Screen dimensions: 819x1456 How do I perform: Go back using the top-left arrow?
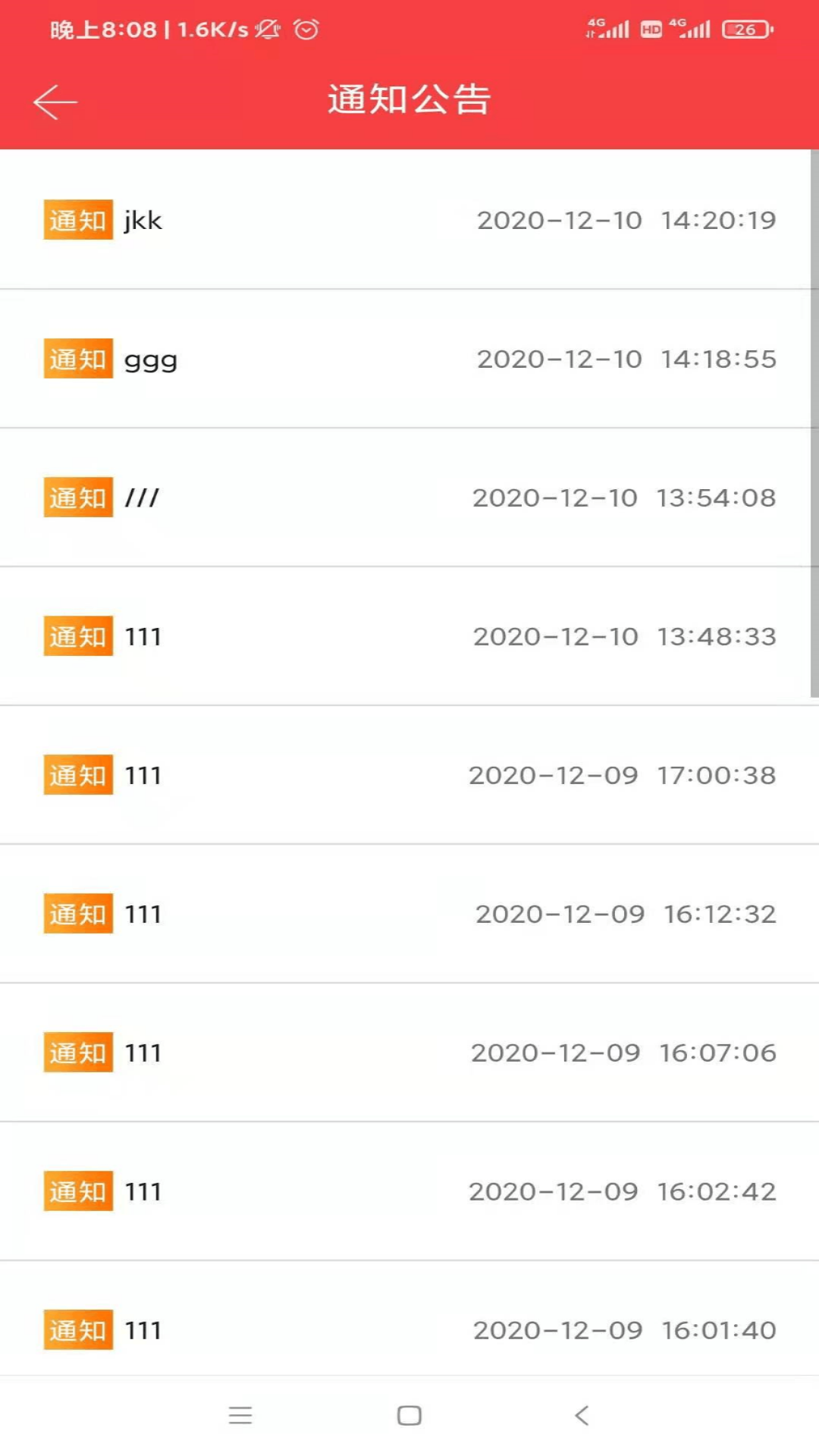point(55,102)
